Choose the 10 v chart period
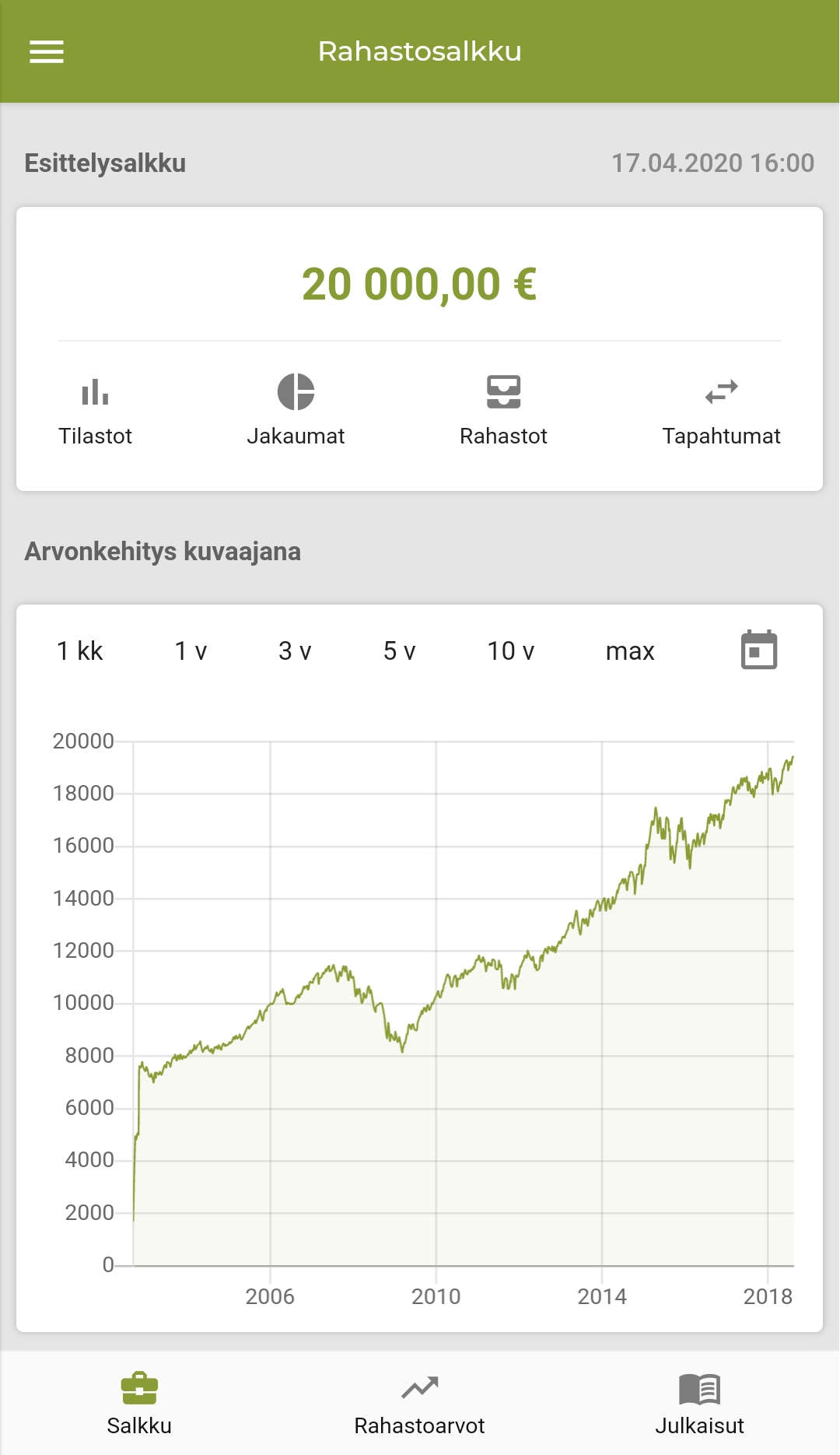The image size is (840, 1455). click(510, 650)
